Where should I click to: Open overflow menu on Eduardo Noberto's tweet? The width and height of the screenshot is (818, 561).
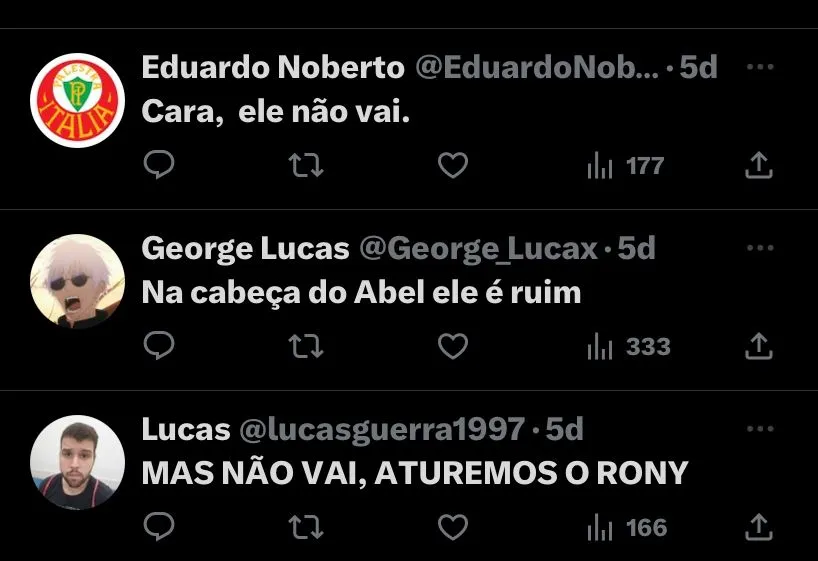761,67
